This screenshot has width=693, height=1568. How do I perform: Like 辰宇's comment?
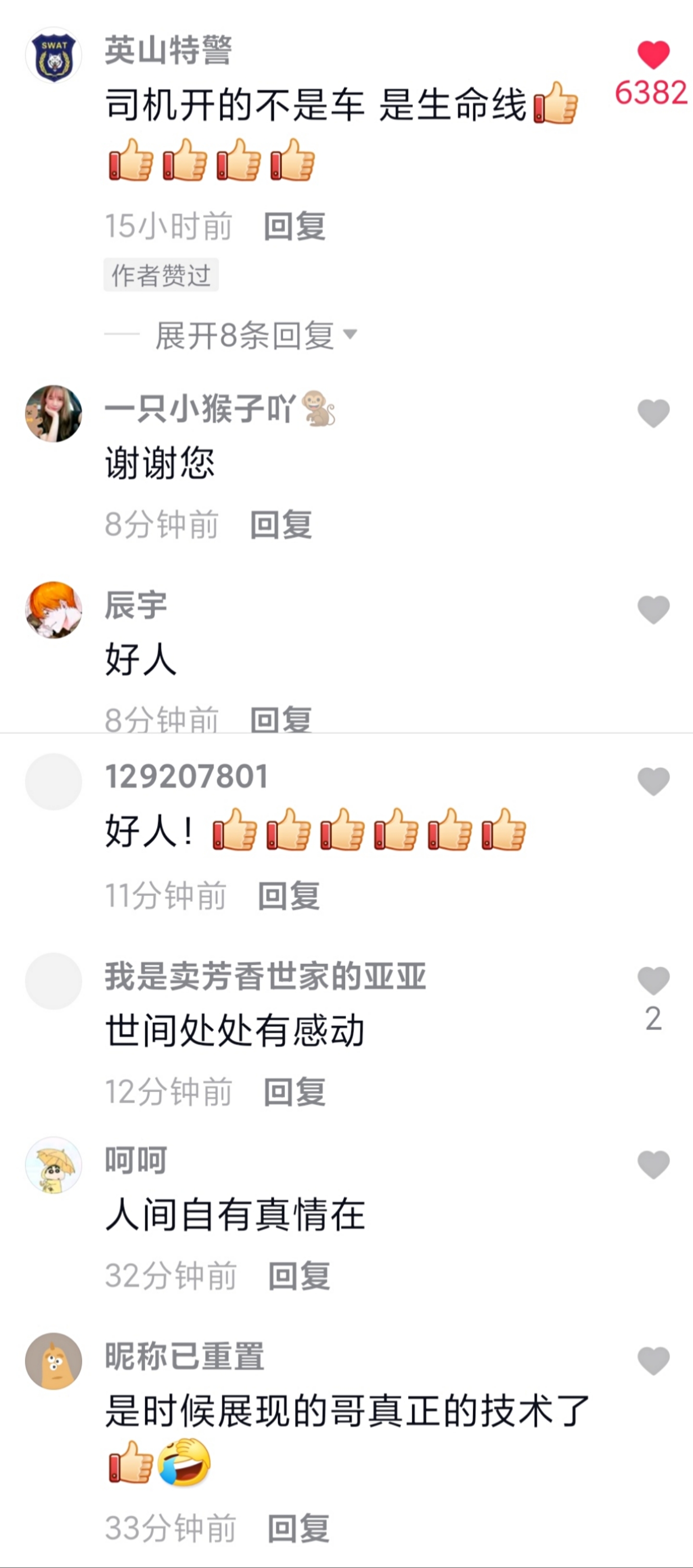click(653, 610)
